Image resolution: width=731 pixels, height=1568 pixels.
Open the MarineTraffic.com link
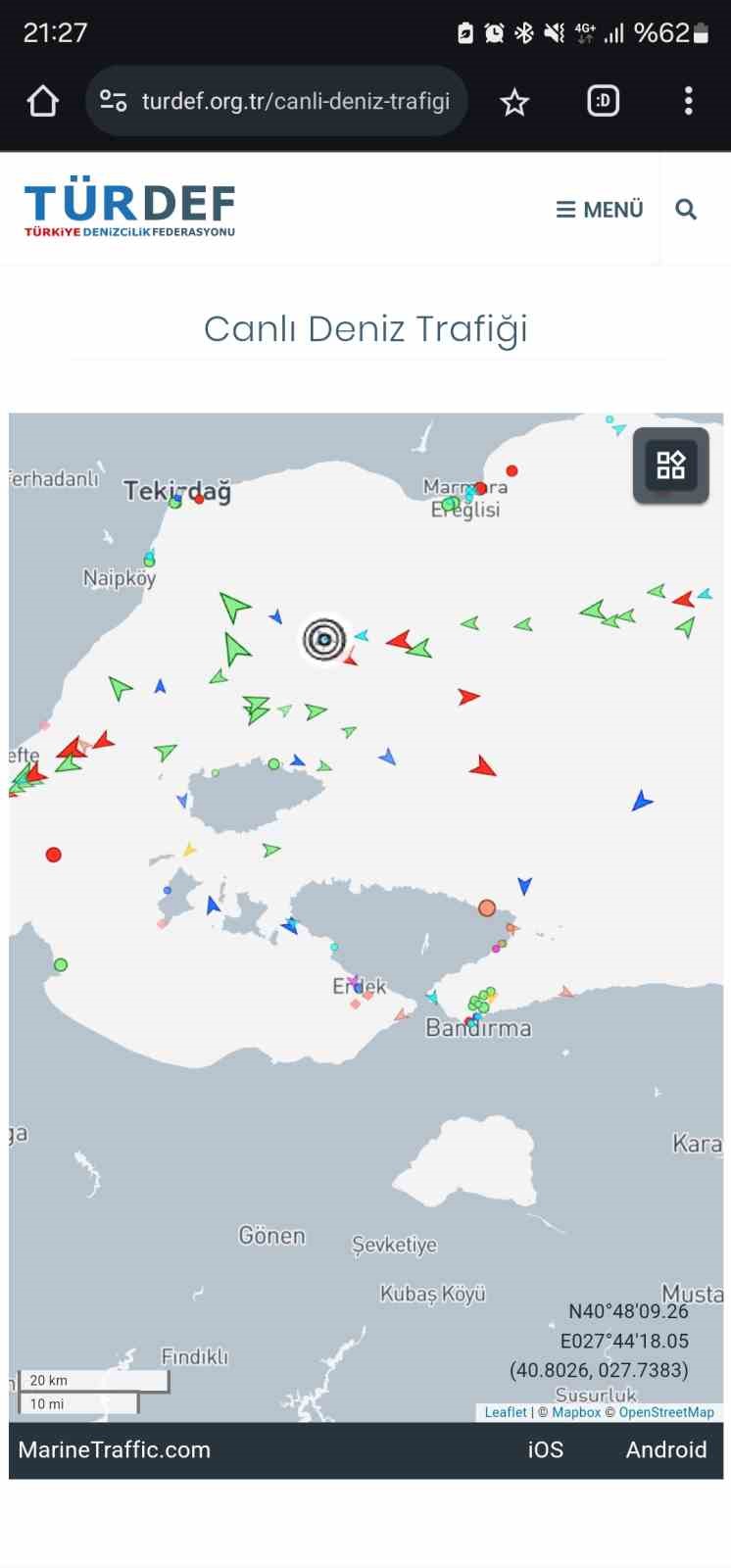click(115, 1449)
